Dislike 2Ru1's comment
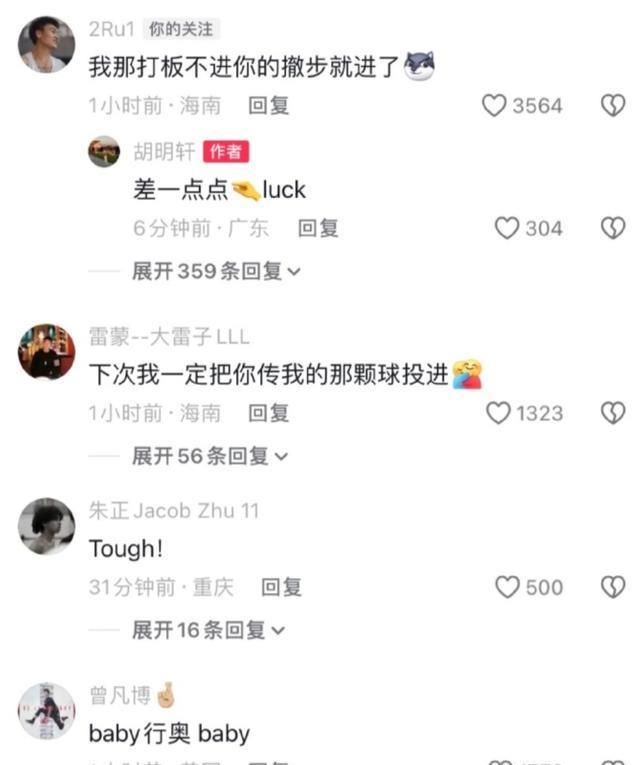Image resolution: width=640 pixels, height=765 pixels. [x=612, y=106]
